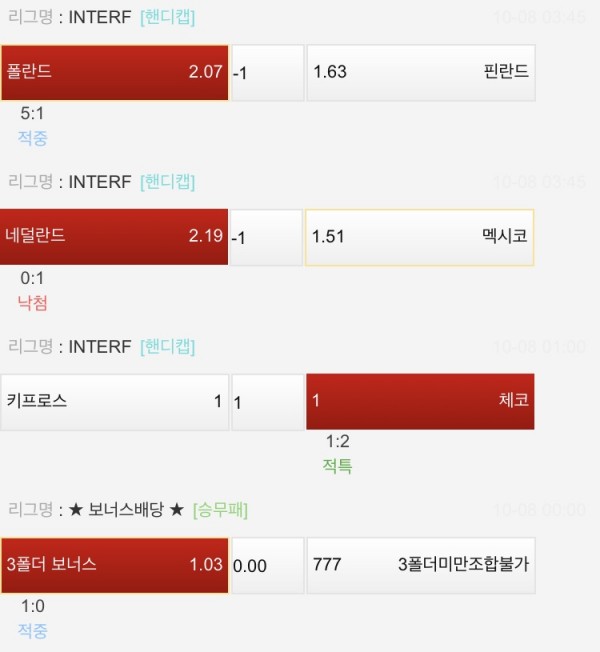
Task: Select the 체코 odds cell
Action: (x=420, y=401)
